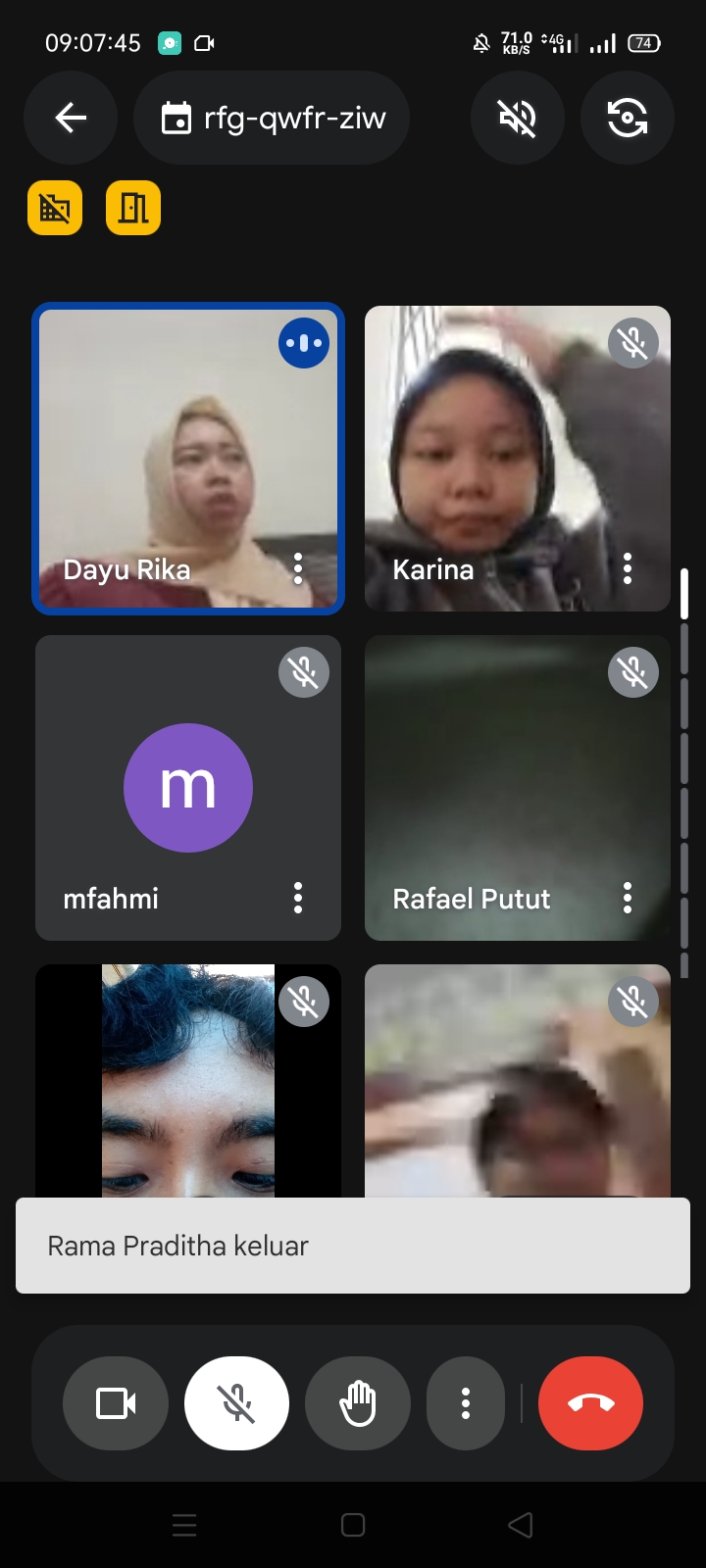This screenshot has width=706, height=1568.
Task: Open meeting code rfg-qwfr-ziw details
Action: [272, 119]
